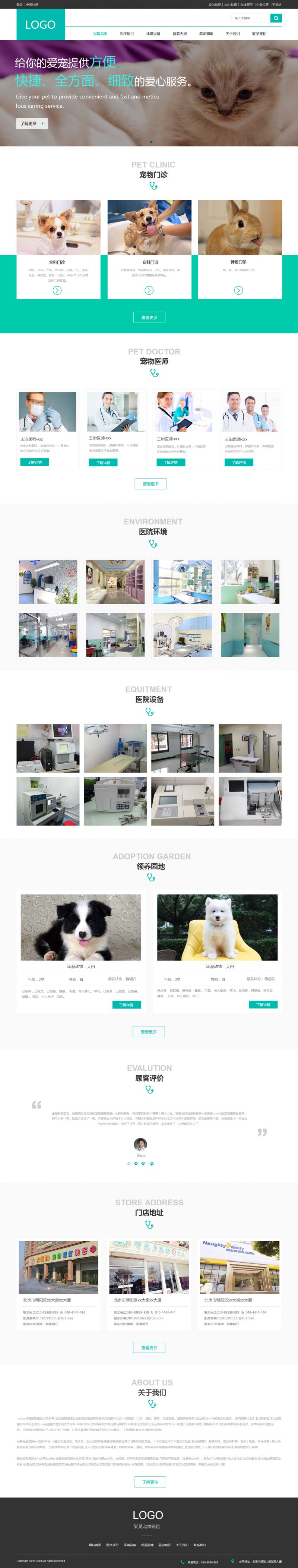Tap 查看更多 under 领养园地 section
Screen dimensions: 298x1568
(x=148, y=1032)
